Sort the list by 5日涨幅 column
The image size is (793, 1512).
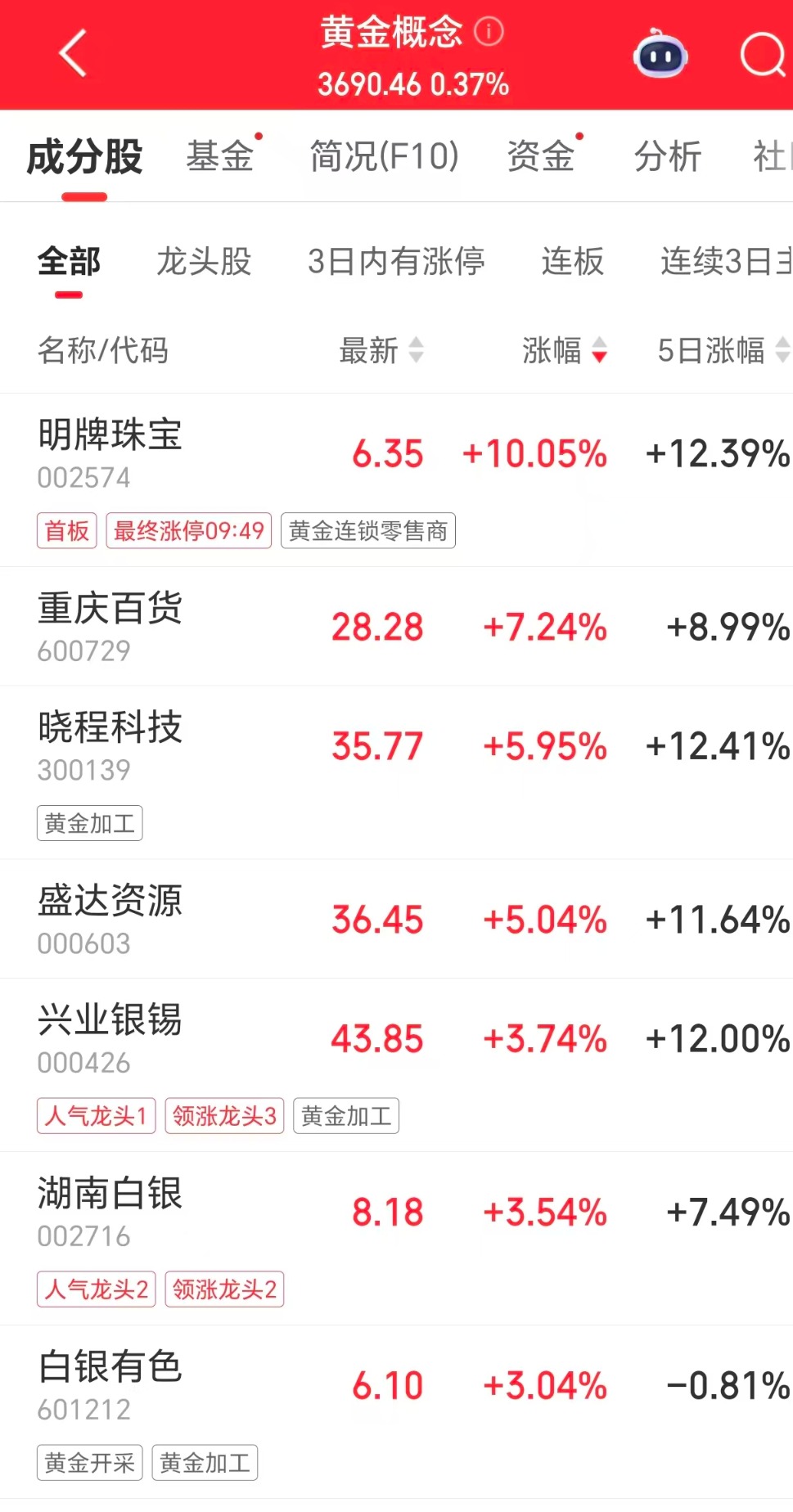[x=722, y=350]
